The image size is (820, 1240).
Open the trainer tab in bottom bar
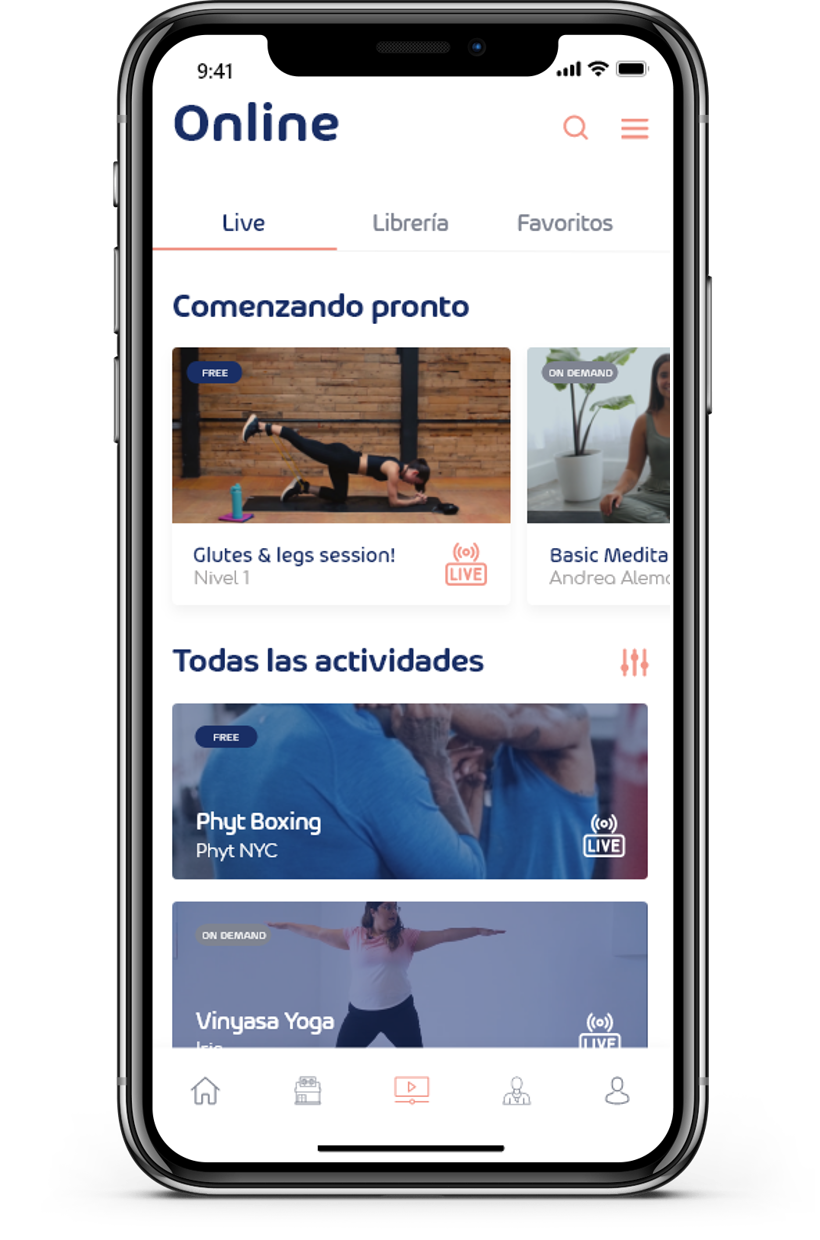[516, 1090]
